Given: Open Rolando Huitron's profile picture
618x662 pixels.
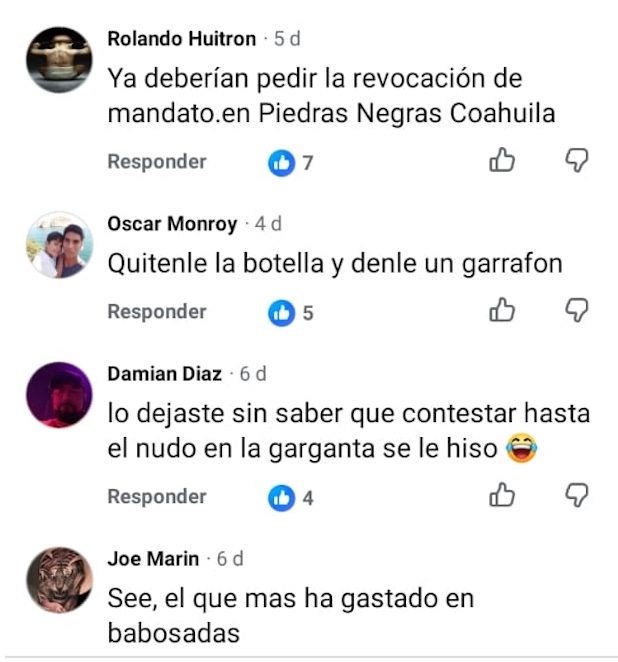Looking at the screenshot, I should tap(59, 60).
